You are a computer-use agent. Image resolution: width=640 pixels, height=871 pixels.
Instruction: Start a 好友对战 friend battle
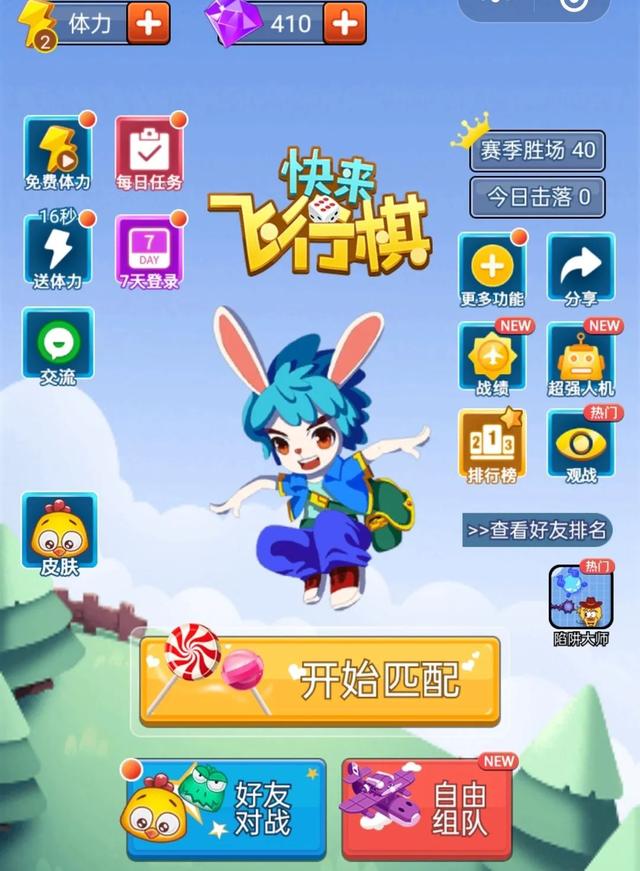pos(226,809)
